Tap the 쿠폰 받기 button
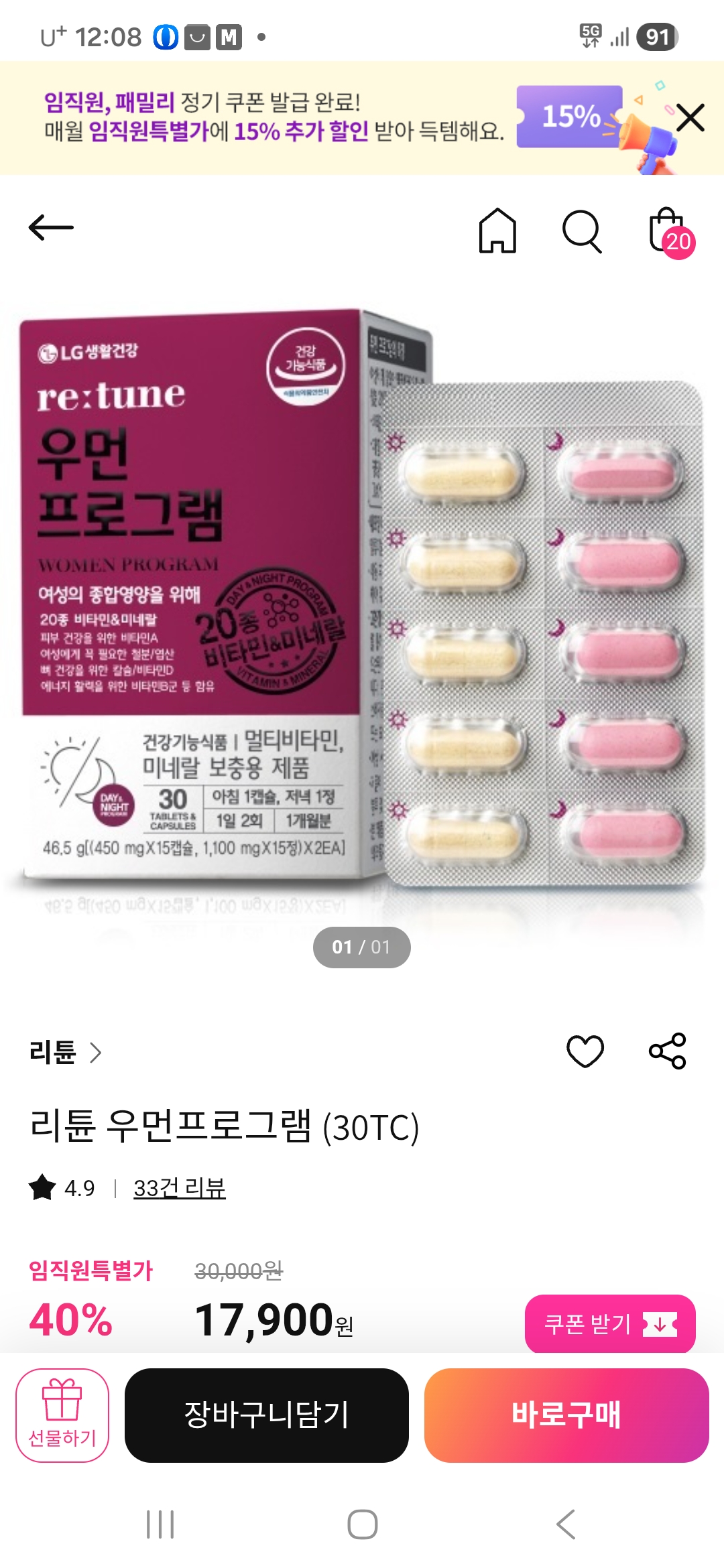Viewport: 724px width, 1568px height. click(x=609, y=1324)
